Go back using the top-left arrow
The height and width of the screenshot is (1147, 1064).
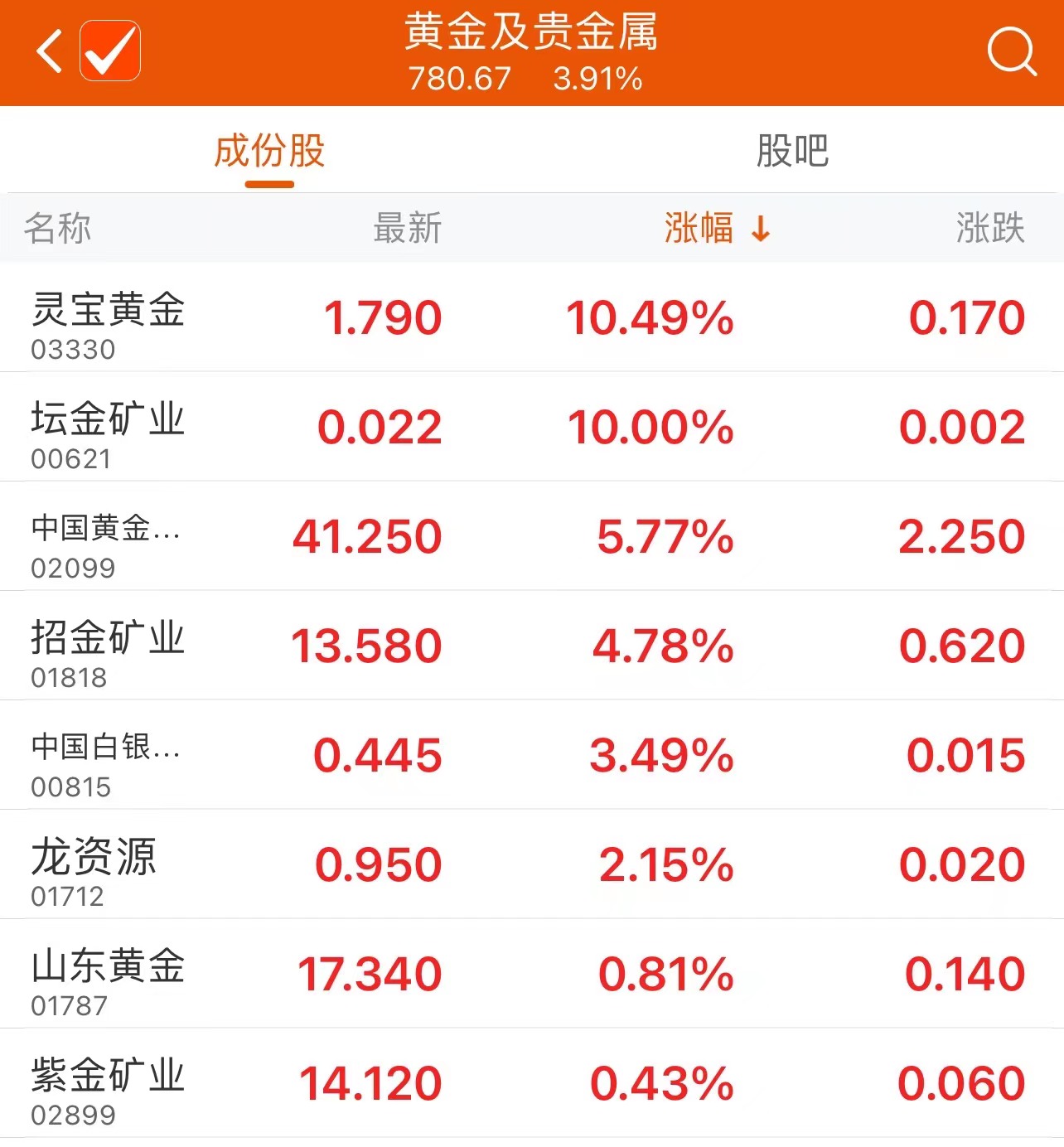point(50,51)
